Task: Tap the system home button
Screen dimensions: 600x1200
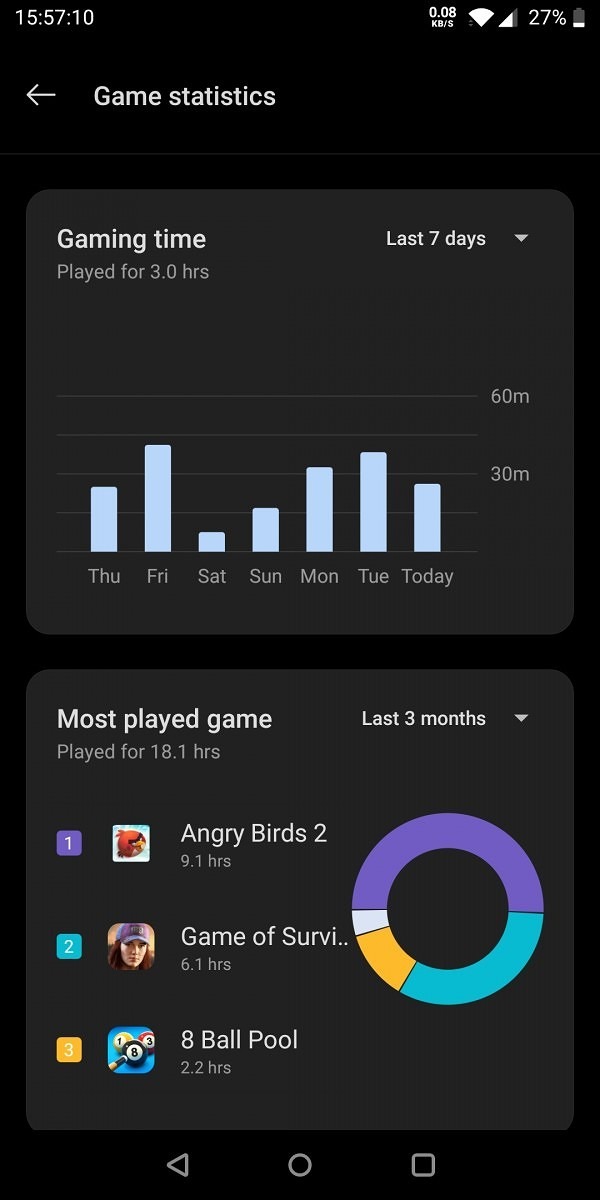Action: pyautogui.click(x=300, y=1164)
